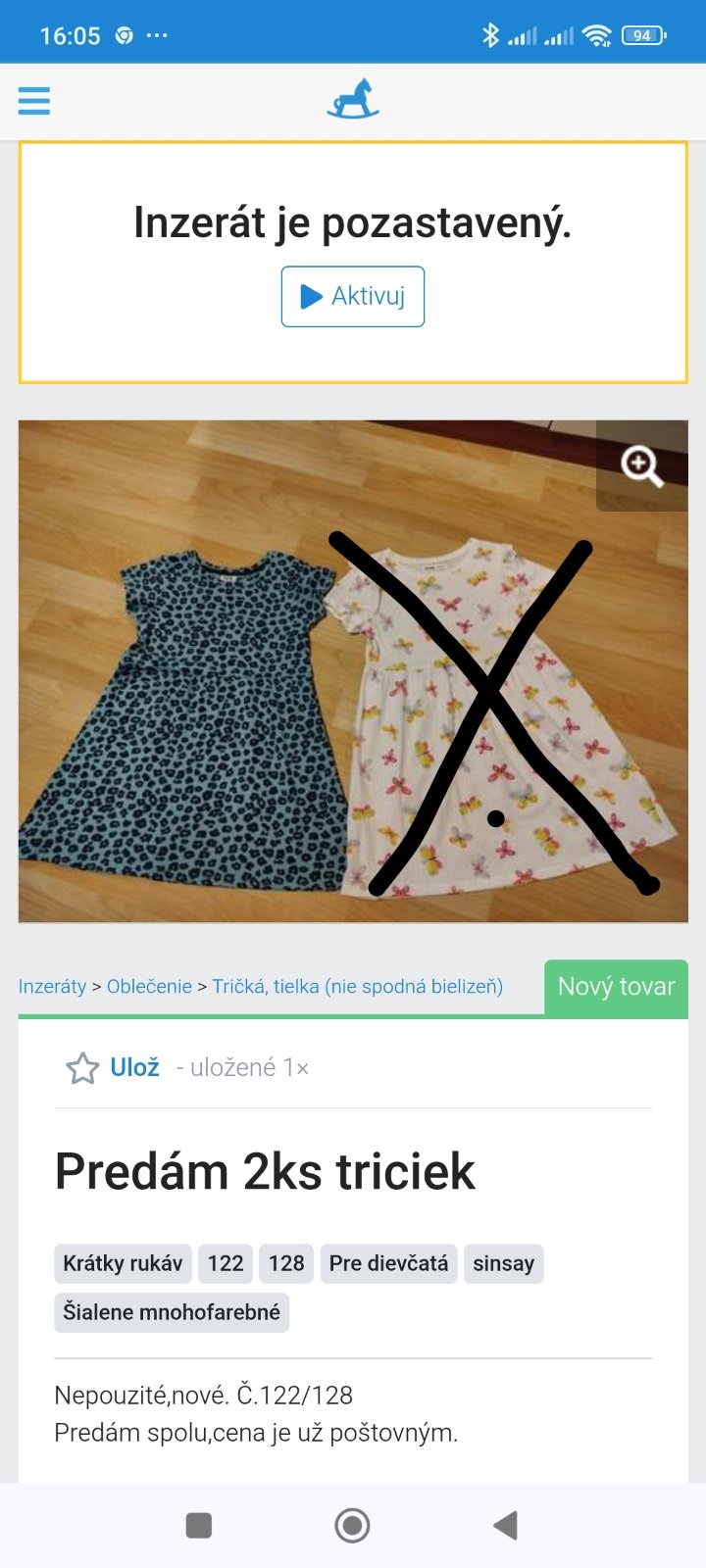
Task: Open the Oblečenie breadcrumb category
Action: (x=149, y=987)
